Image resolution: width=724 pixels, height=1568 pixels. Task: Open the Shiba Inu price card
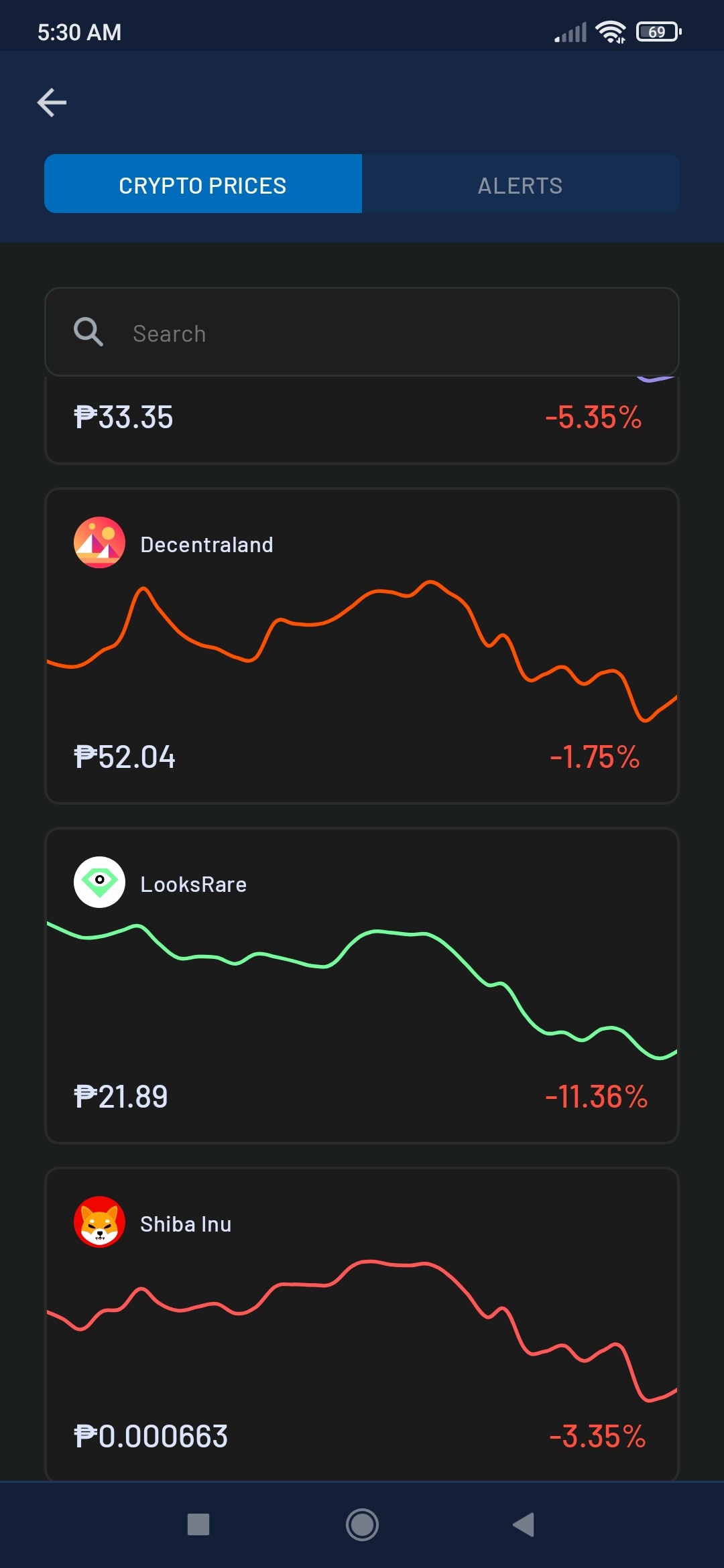pyautogui.click(x=362, y=1324)
